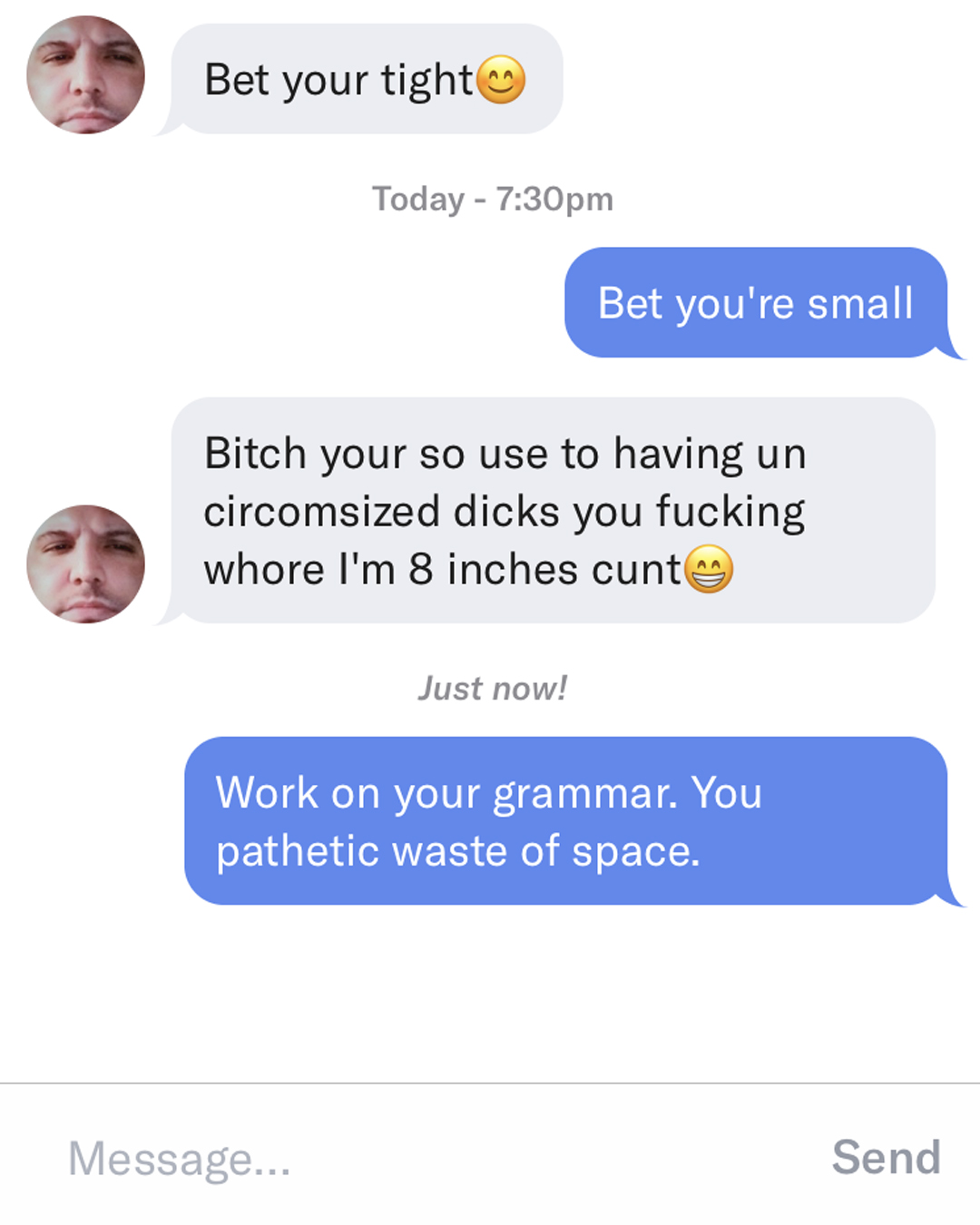Screen dimensions: 980x1225
Task: Tap the Send button
Action: [886, 1158]
